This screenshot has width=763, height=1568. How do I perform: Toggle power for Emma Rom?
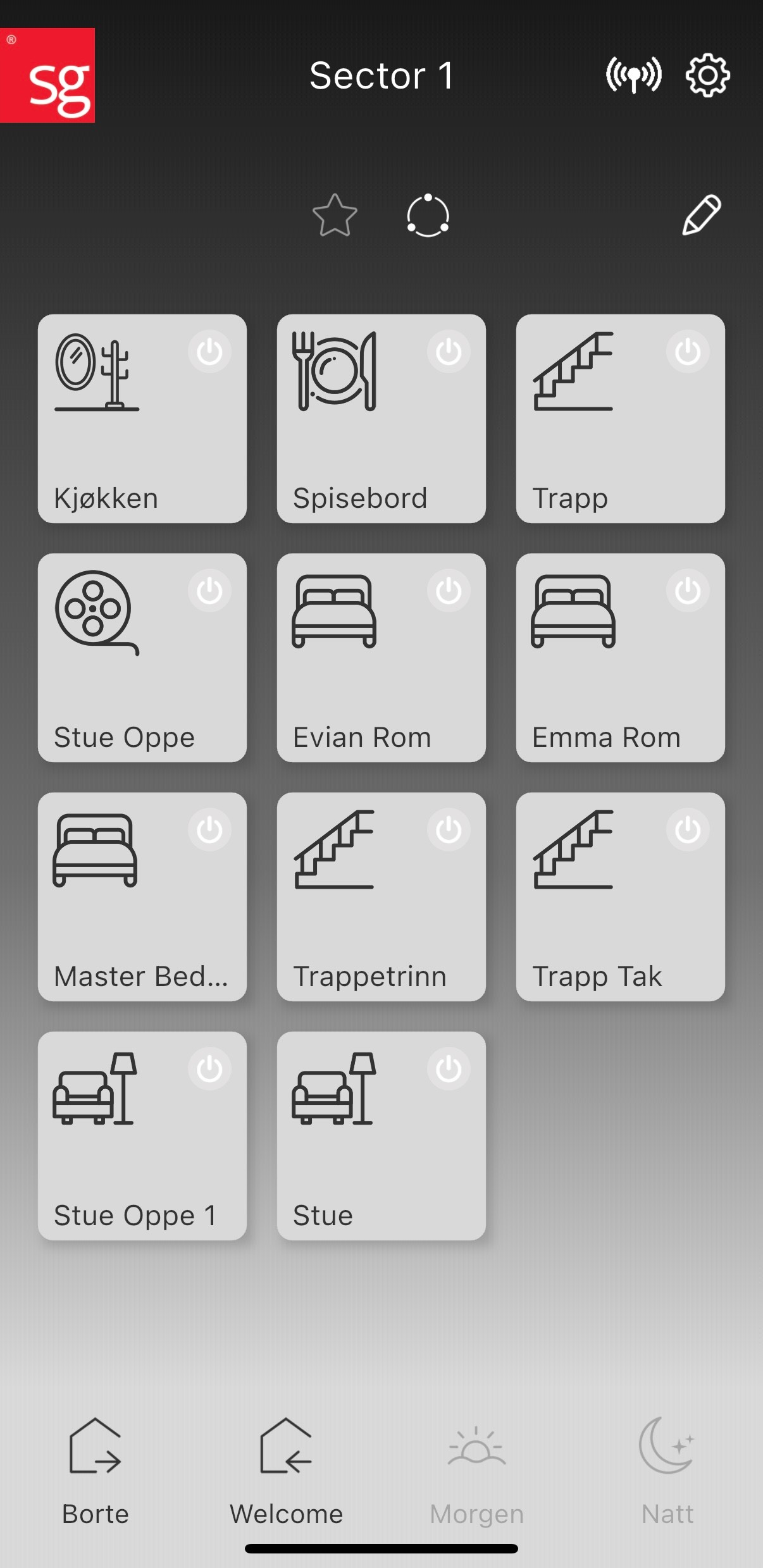click(x=687, y=591)
